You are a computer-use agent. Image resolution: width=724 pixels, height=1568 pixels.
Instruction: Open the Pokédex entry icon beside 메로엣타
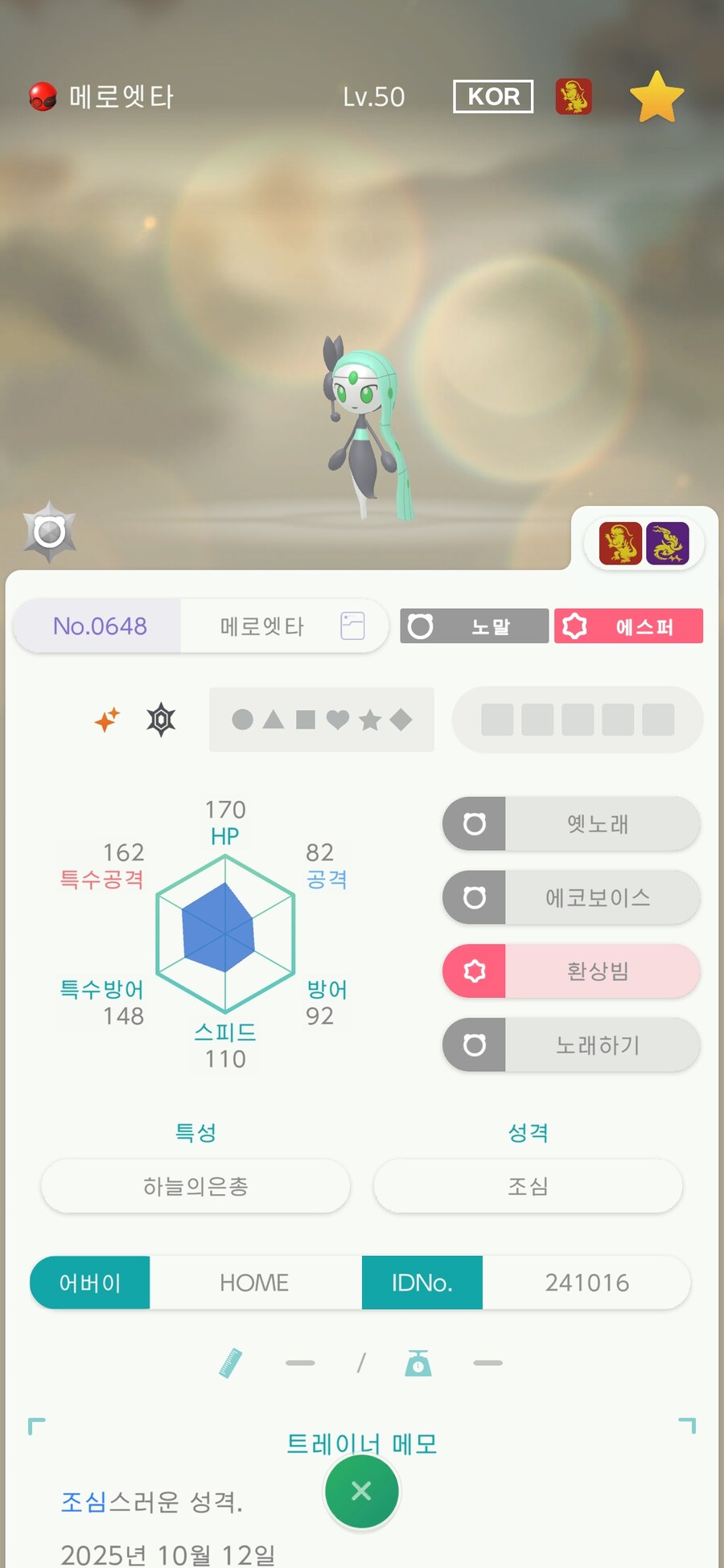coord(352,626)
